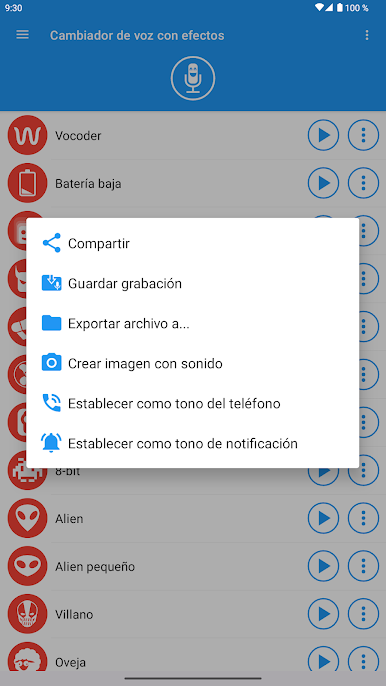Play the Alien effect

coord(323,518)
